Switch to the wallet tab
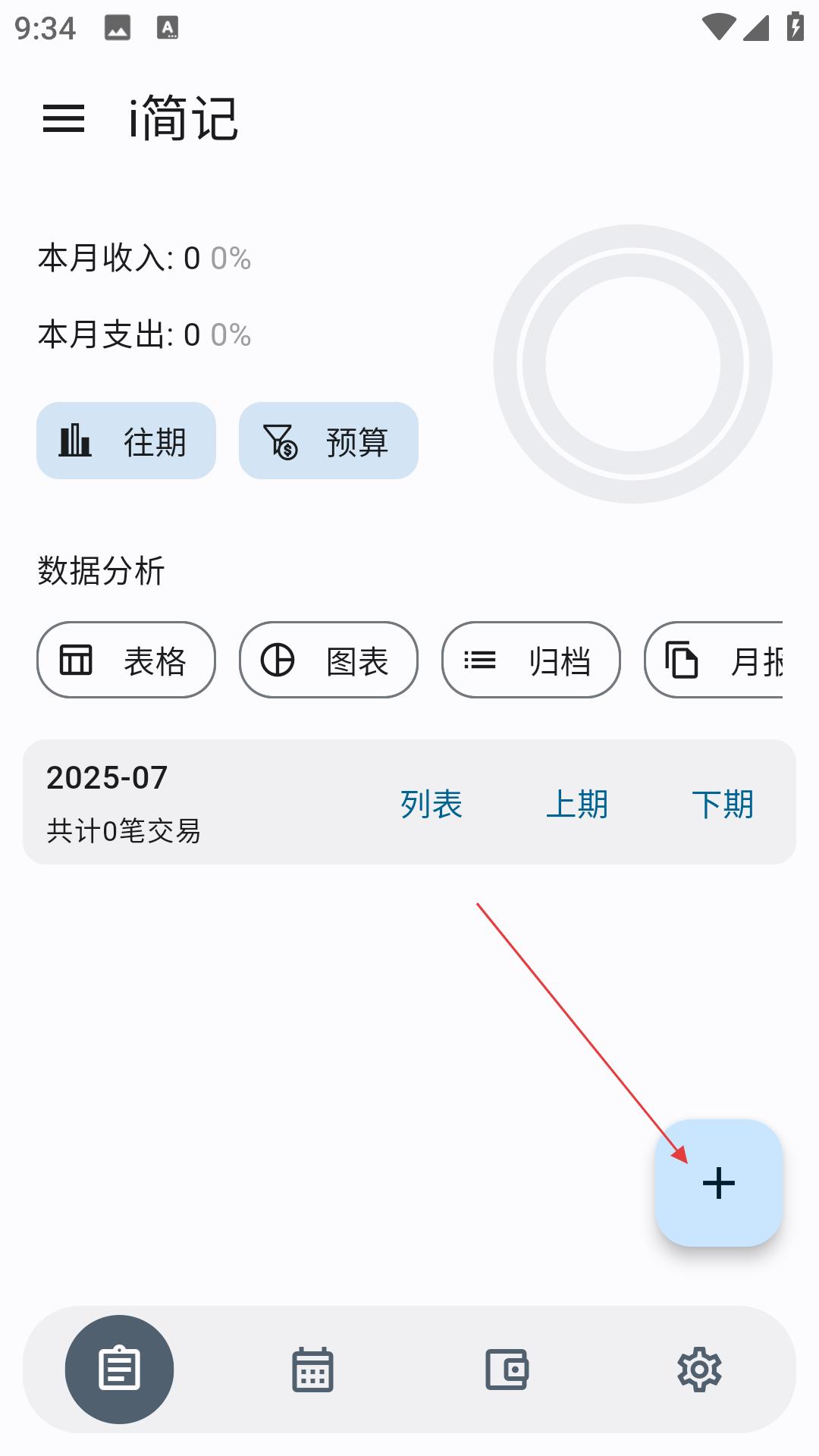The image size is (819, 1456). (x=507, y=1370)
